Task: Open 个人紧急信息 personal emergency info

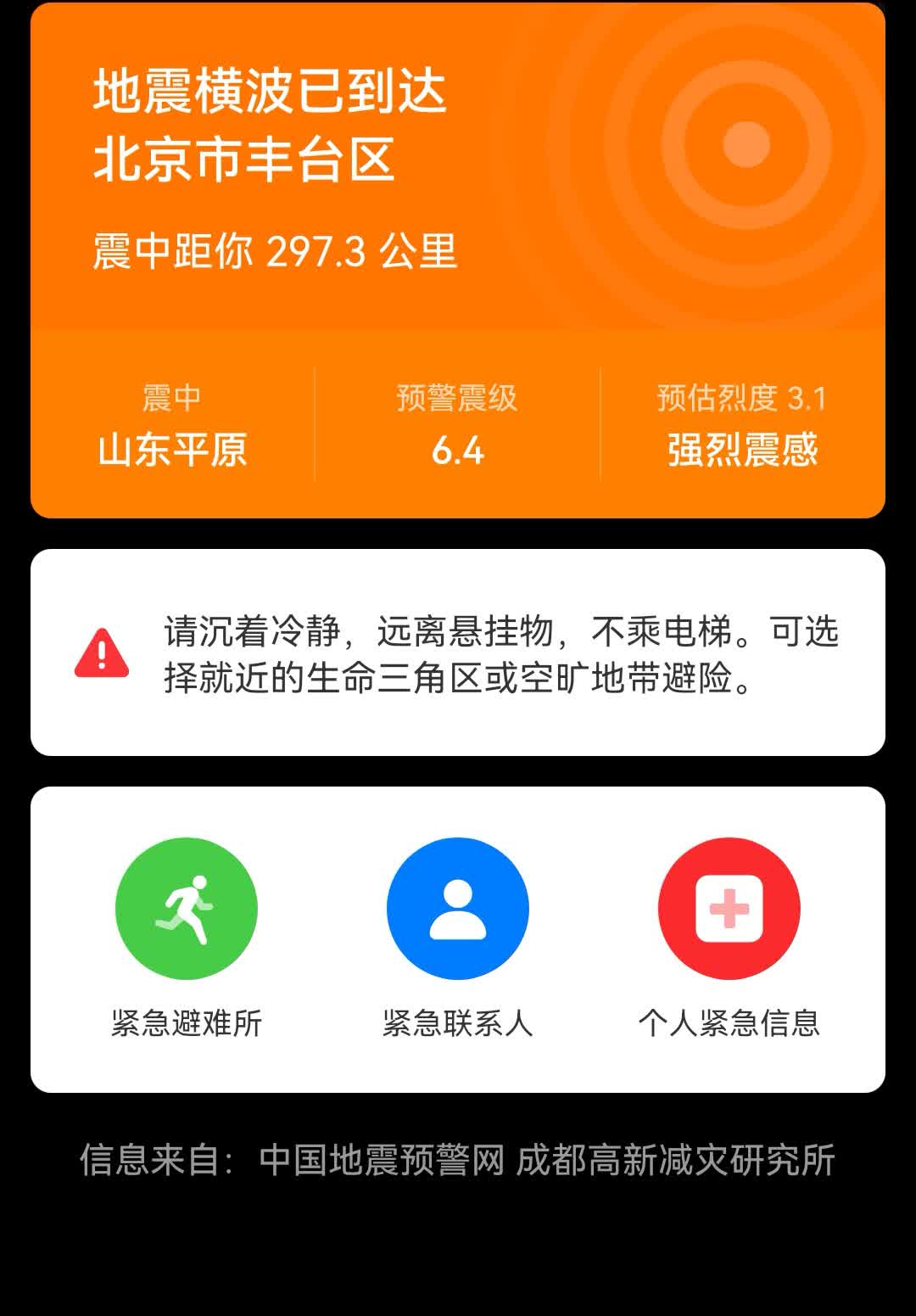Action: pyautogui.click(x=729, y=909)
